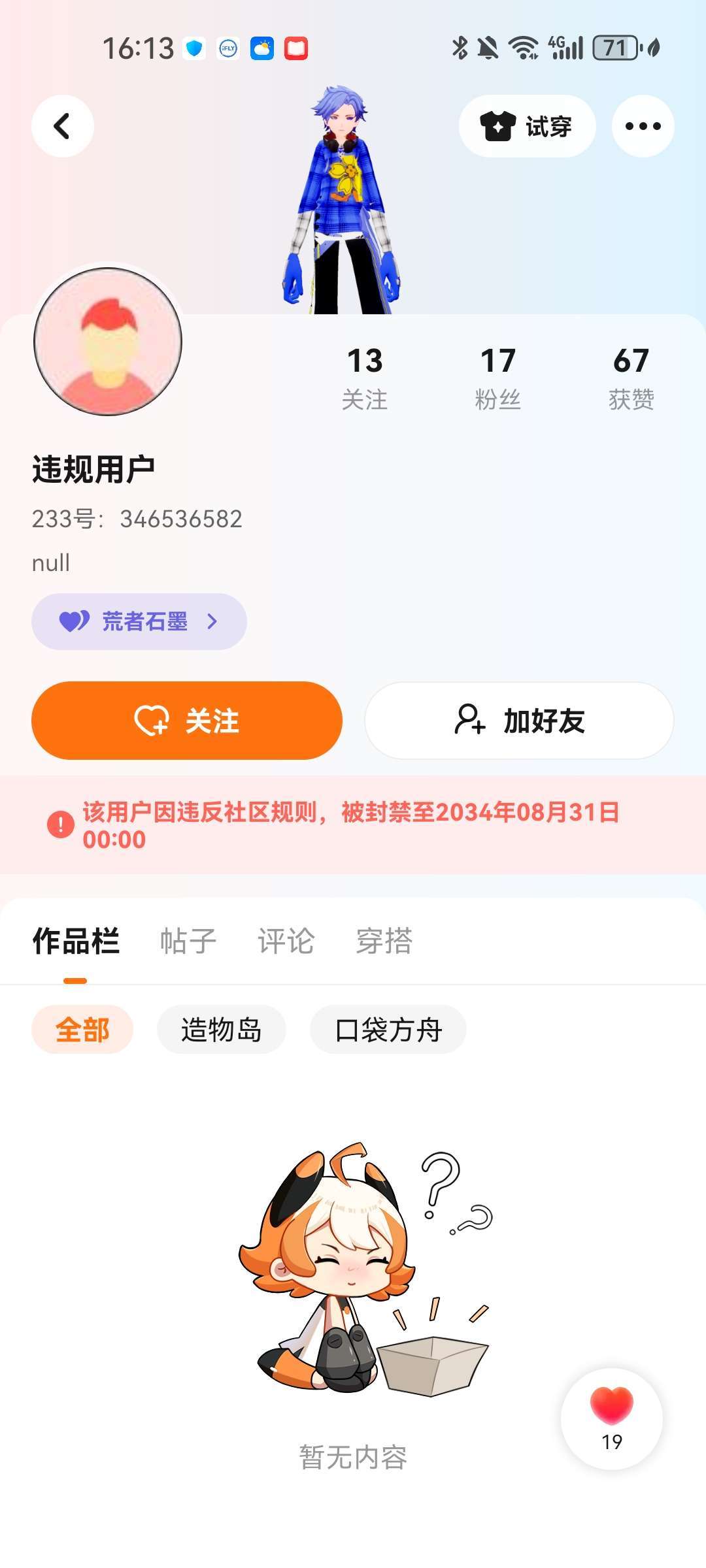Open the 荒者石墨 chip
Screen dimensions: 706x1568
click(x=139, y=621)
